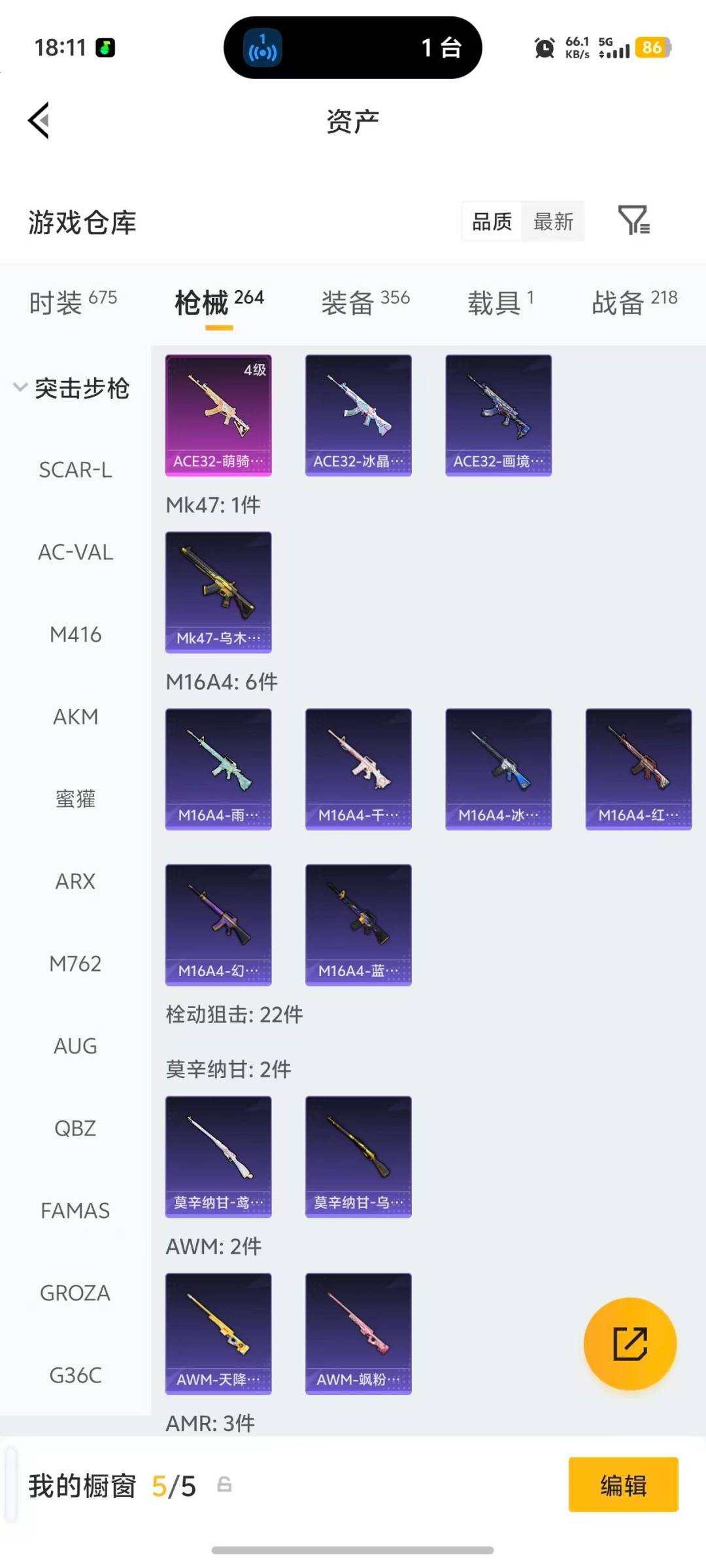Jump to AKM in the sidebar
706x1568 pixels.
(75, 717)
